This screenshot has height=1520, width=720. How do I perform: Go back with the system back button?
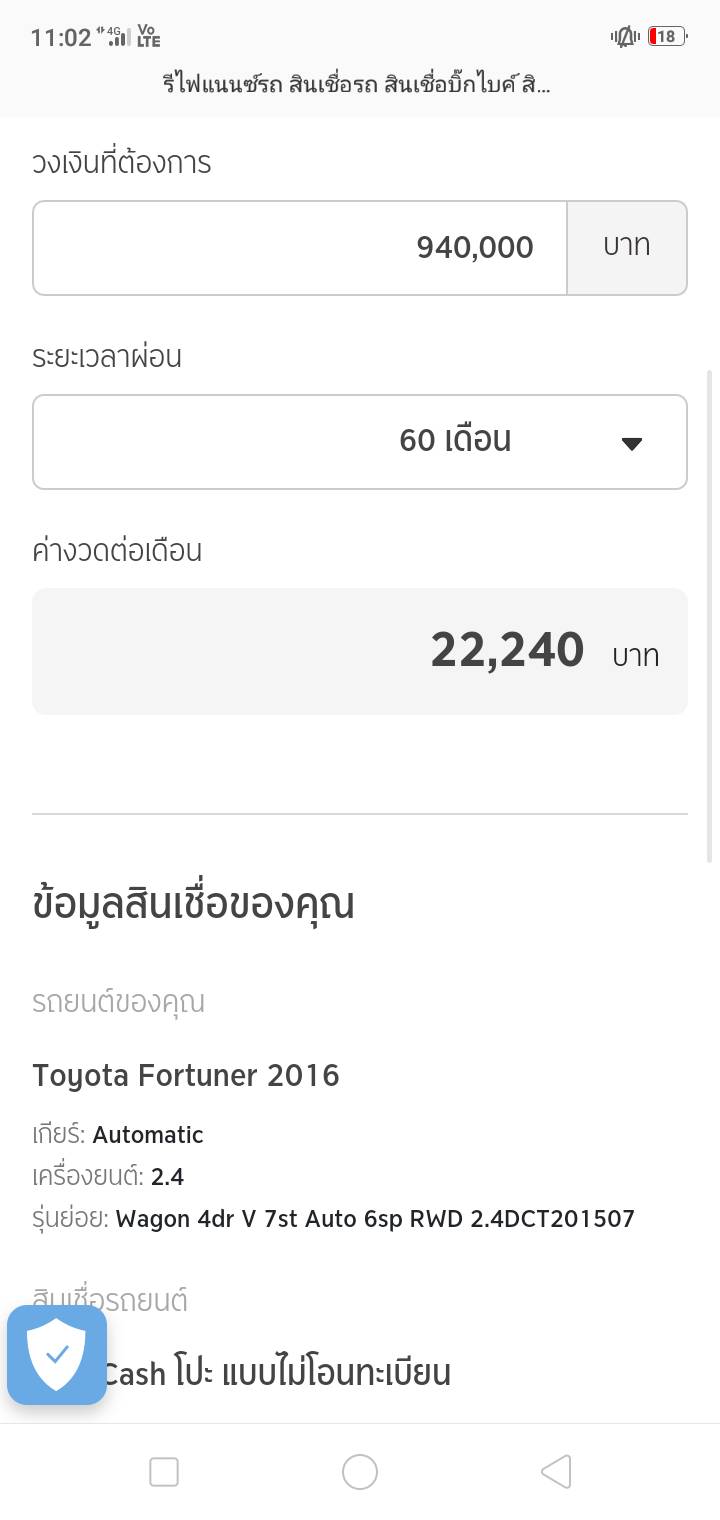tap(556, 1472)
